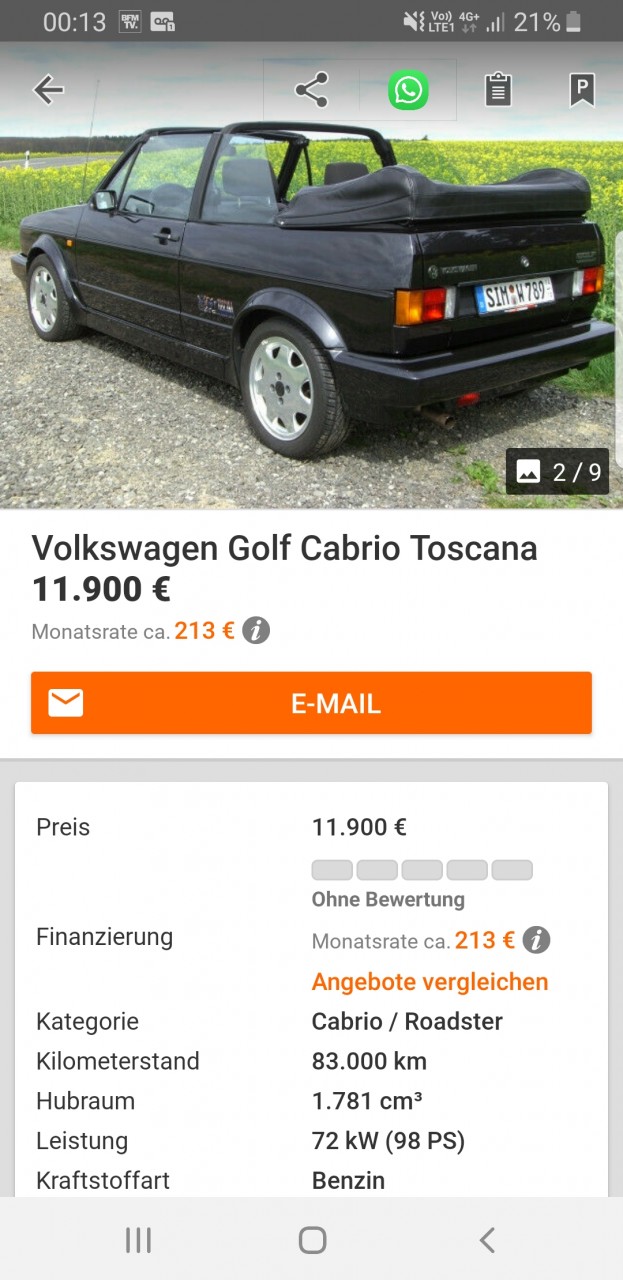This screenshot has width=623, height=1280.
Task: Contact the seller via the E-MAIL button
Action: tap(311, 703)
